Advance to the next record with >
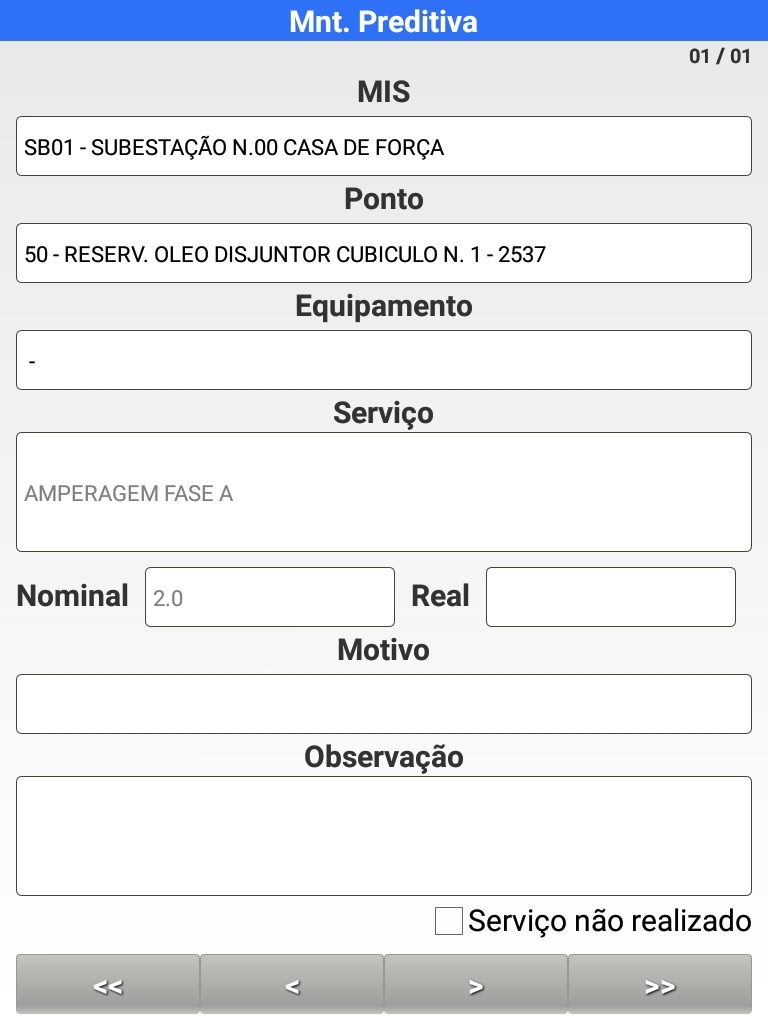Image resolution: width=768 pixels, height=1024 pixels. 476,987
